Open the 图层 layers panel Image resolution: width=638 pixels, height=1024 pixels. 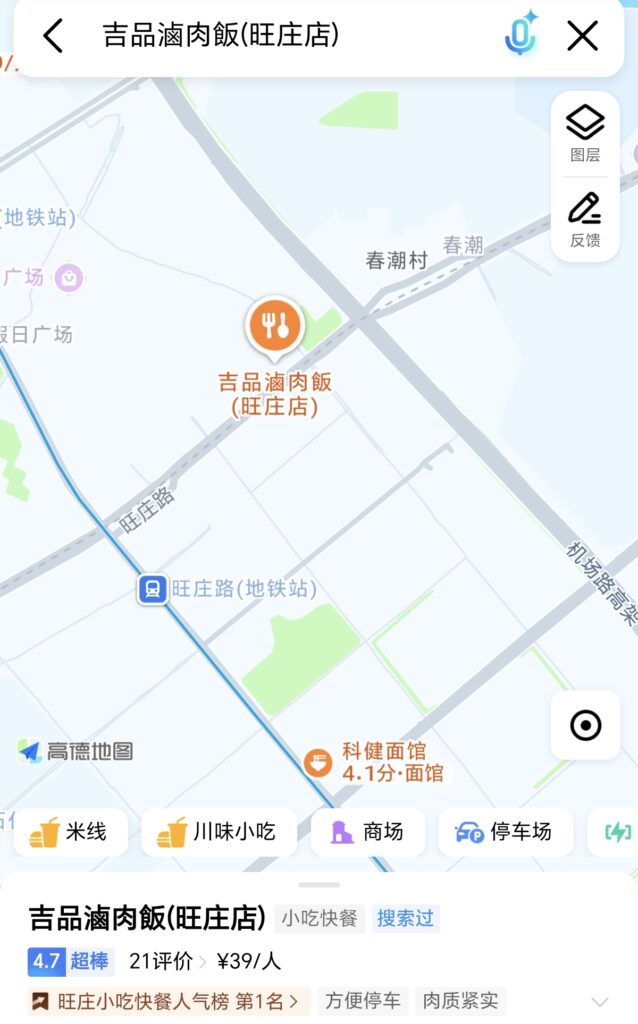click(585, 134)
